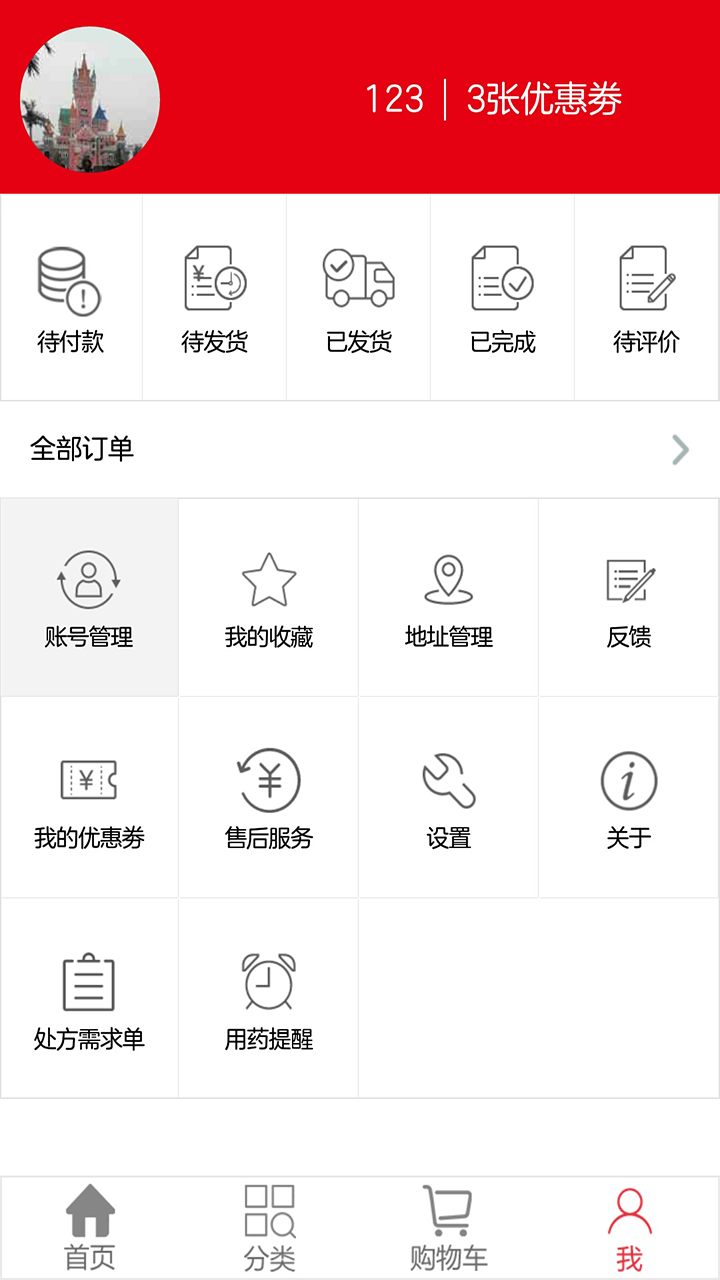This screenshot has height=1280, width=720.
Task: Switch to the 首页 home tab
Action: coord(90,1228)
